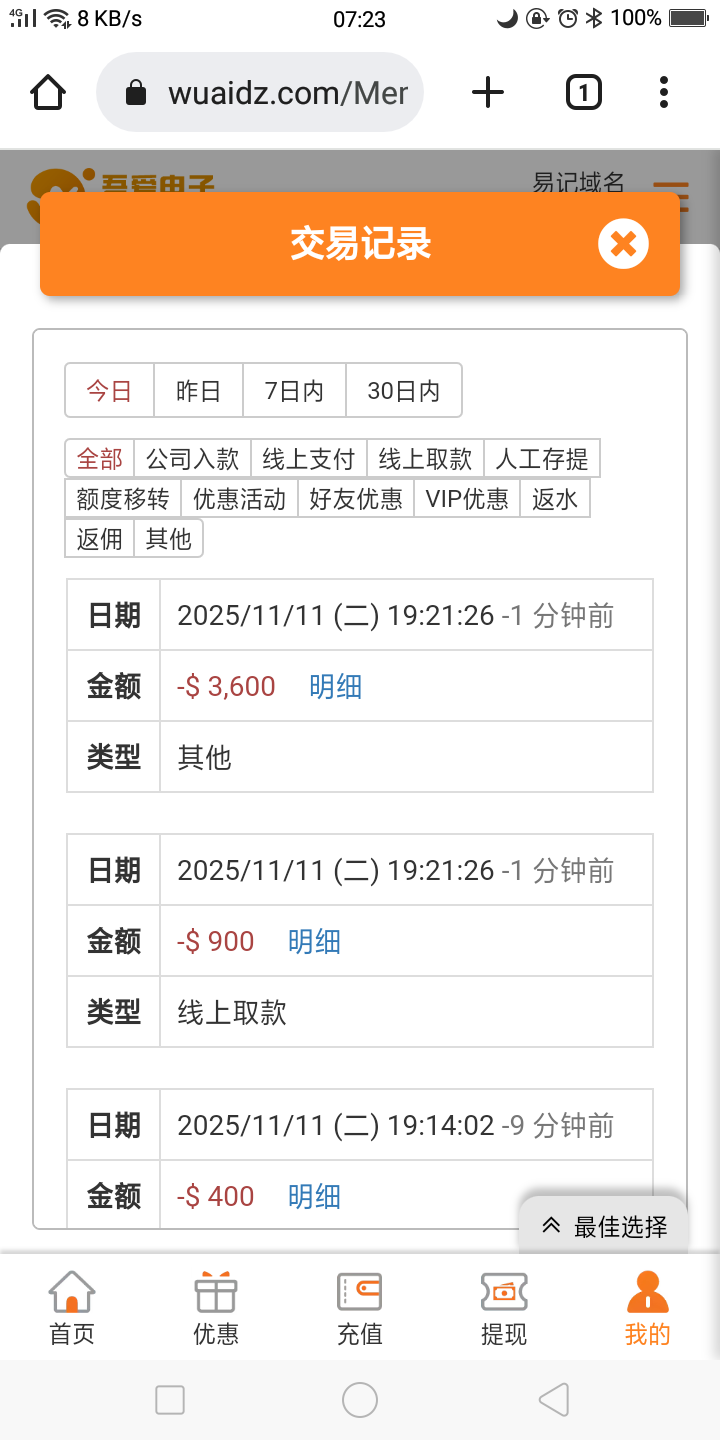The image size is (720, 1440).
Task: Filter by 优惠活动
Action: pos(239,498)
